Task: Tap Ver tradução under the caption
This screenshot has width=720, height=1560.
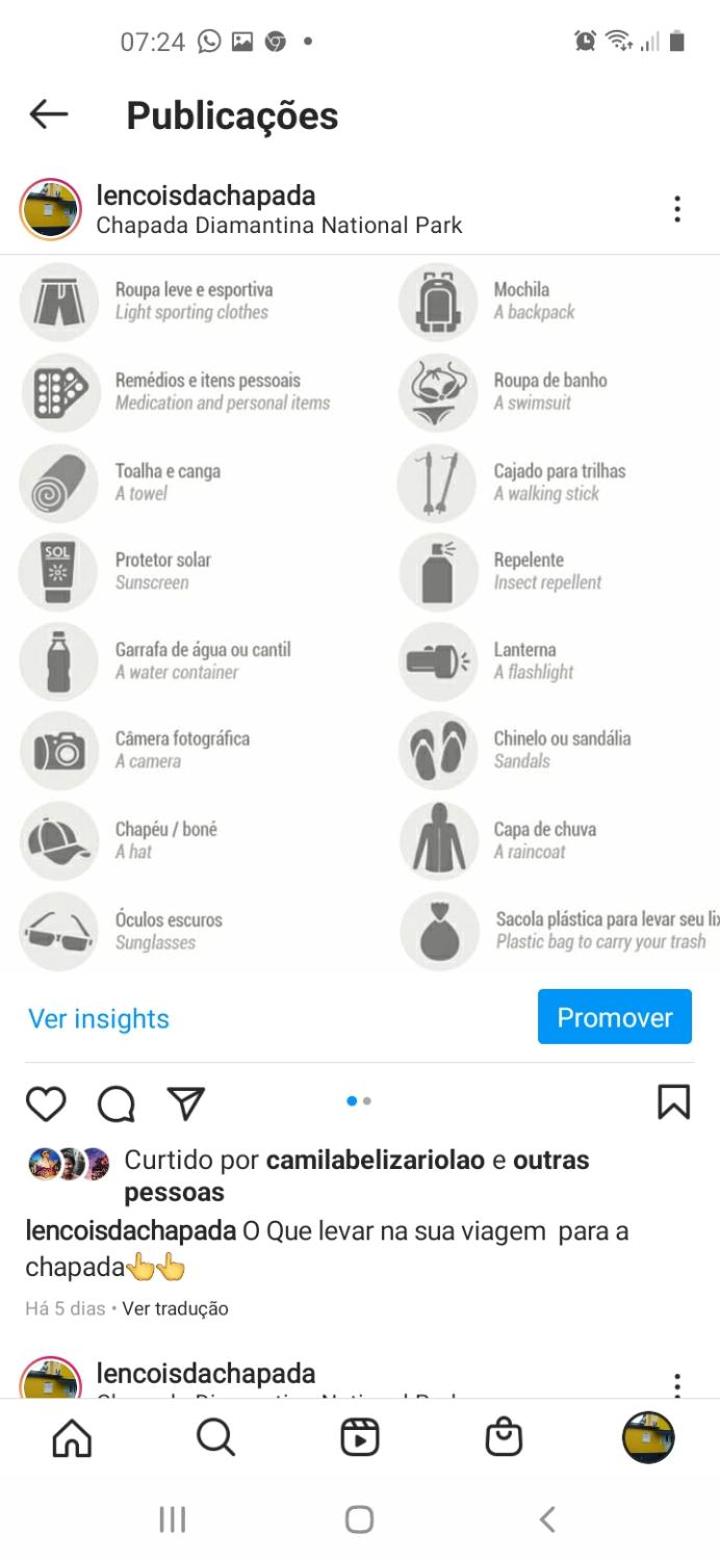Action: (x=175, y=1308)
